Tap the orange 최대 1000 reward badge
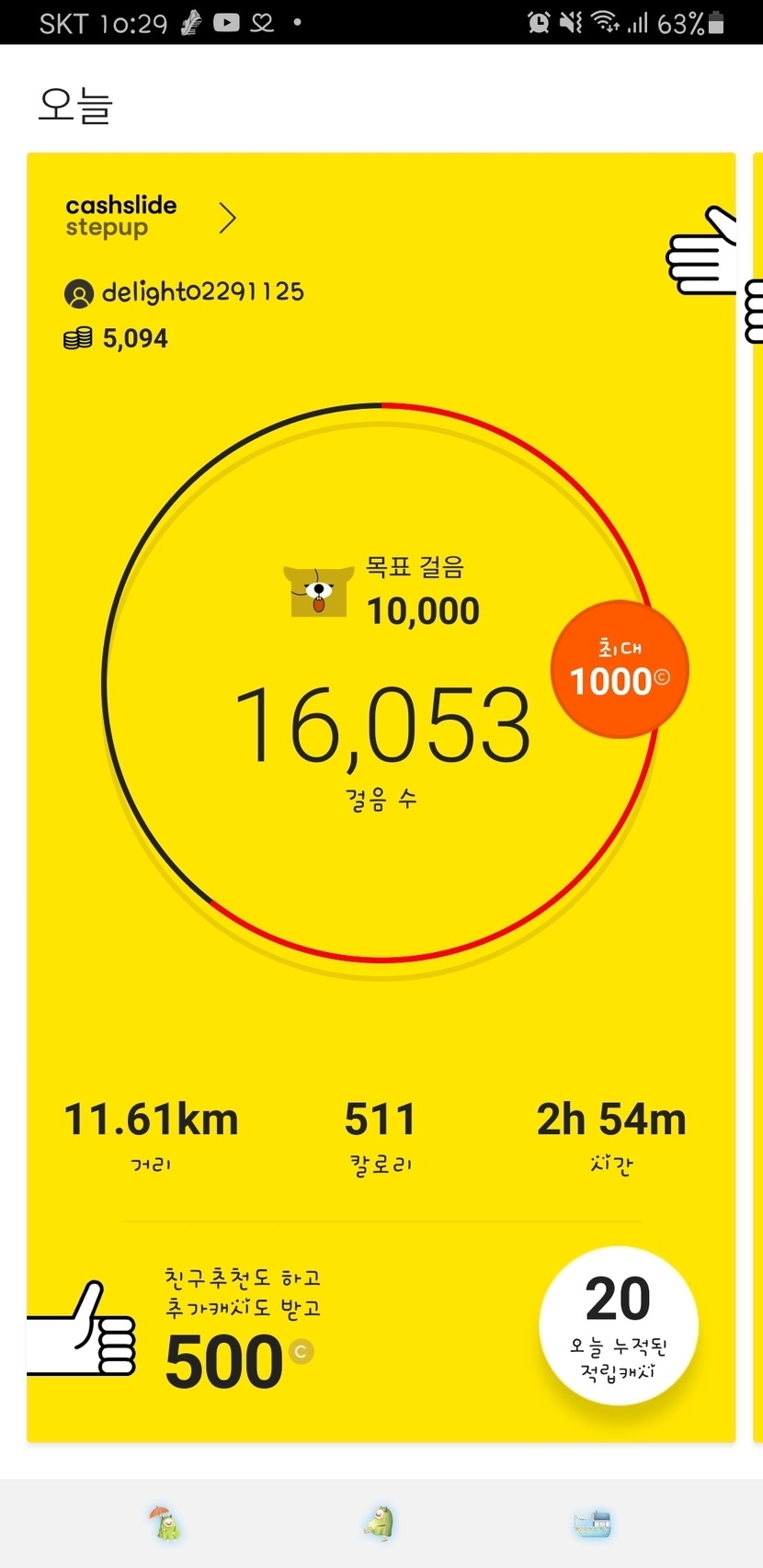The height and width of the screenshot is (1568, 763). tap(620, 669)
